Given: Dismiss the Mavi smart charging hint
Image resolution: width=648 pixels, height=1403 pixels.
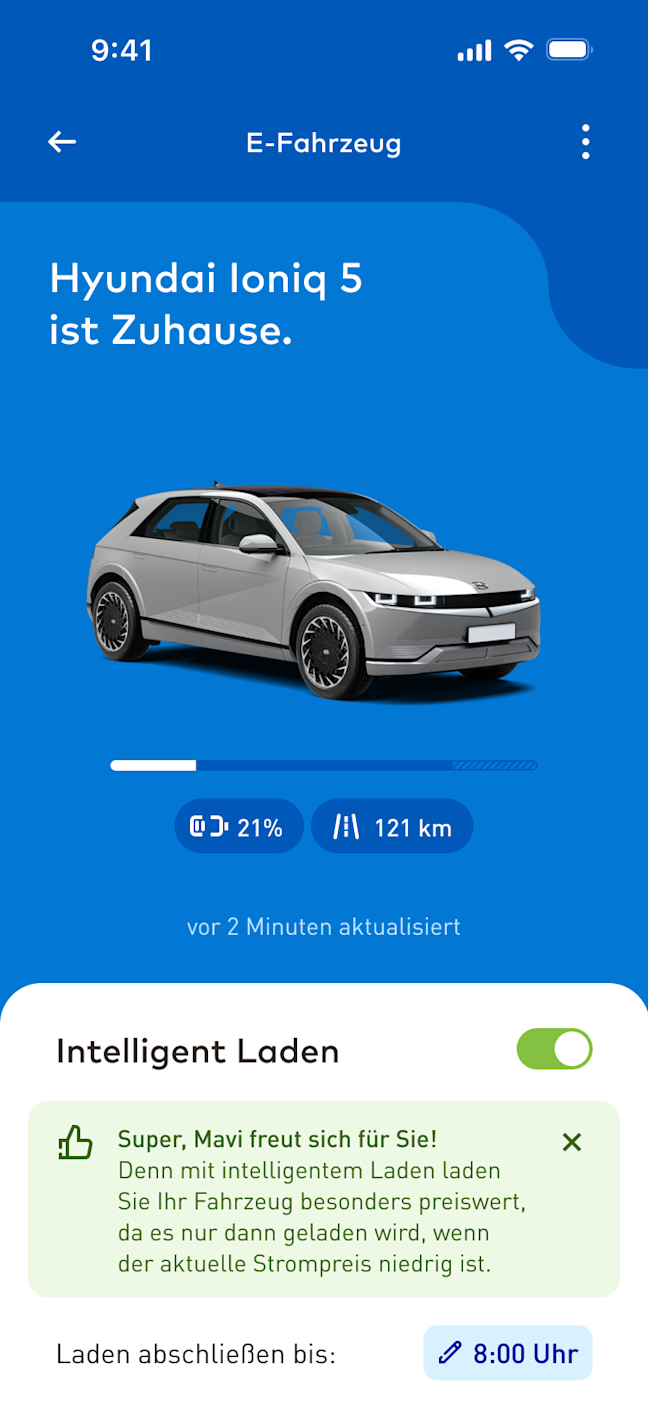Looking at the screenshot, I should pos(571,1142).
